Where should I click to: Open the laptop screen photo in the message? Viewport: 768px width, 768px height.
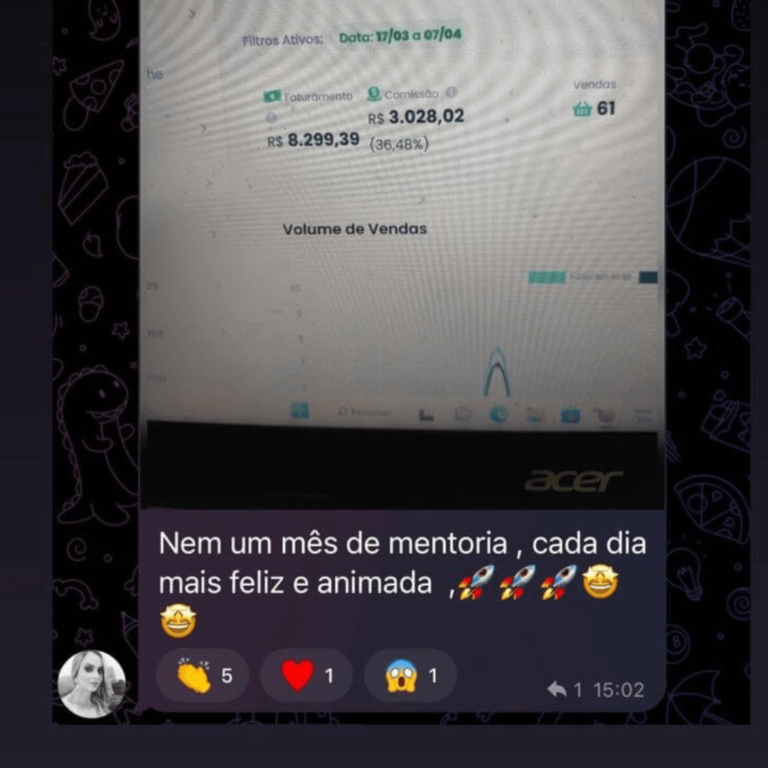pos(401,255)
